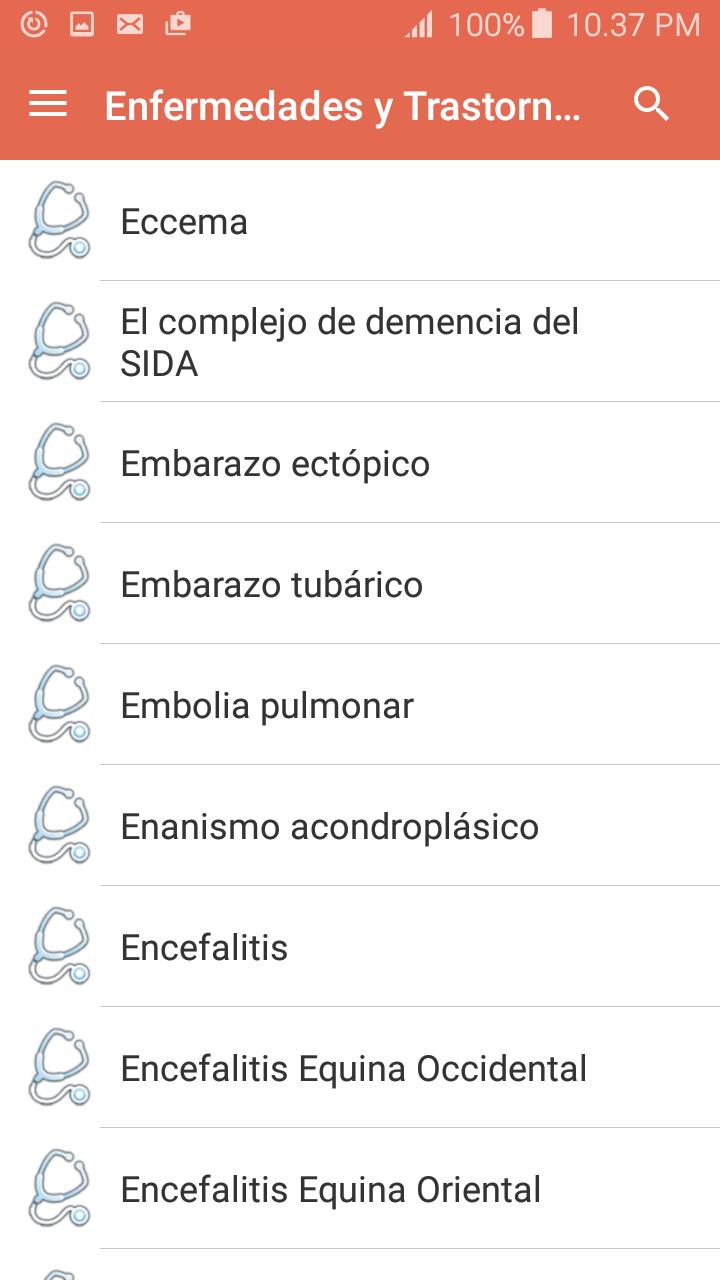
Task: Select Enanismo acondroplásico
Action: point(360,826)
